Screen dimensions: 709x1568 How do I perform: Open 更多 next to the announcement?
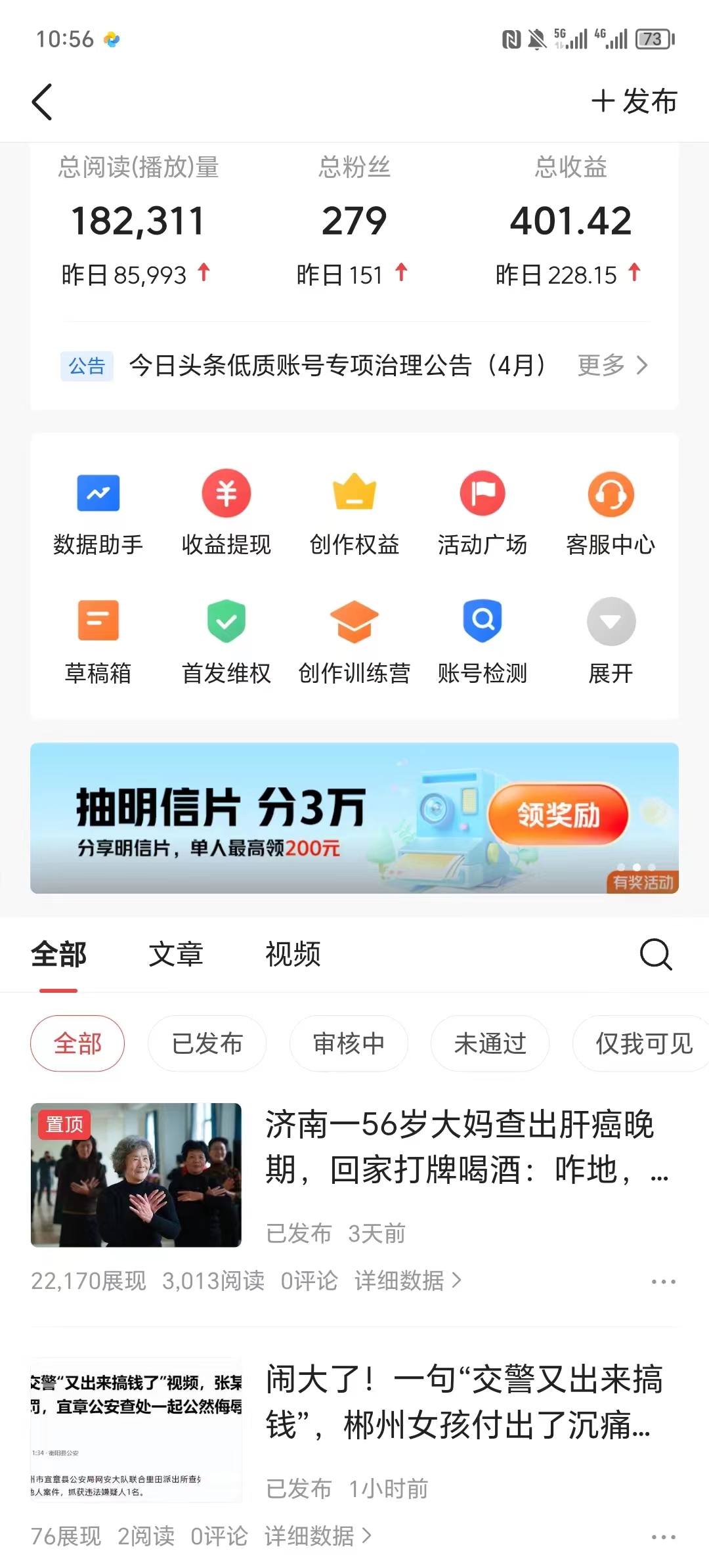click(612, 366)
